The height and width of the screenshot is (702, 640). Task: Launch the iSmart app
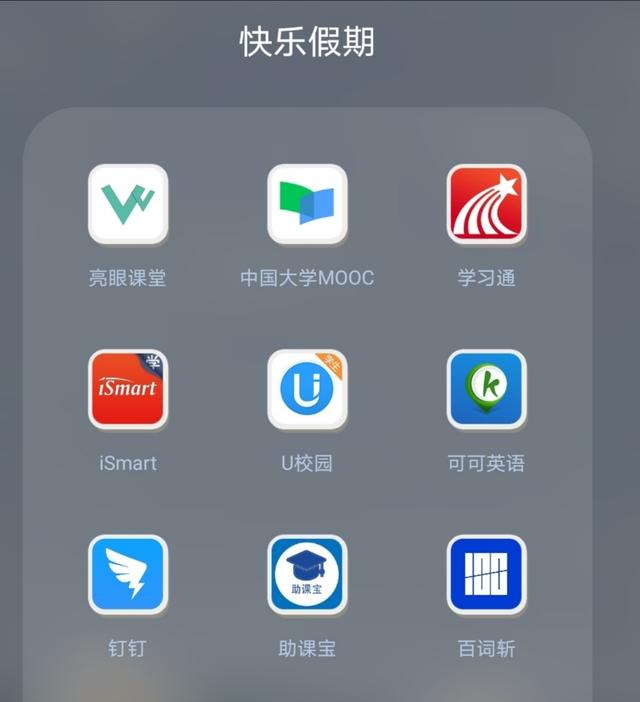coord(128,389)
